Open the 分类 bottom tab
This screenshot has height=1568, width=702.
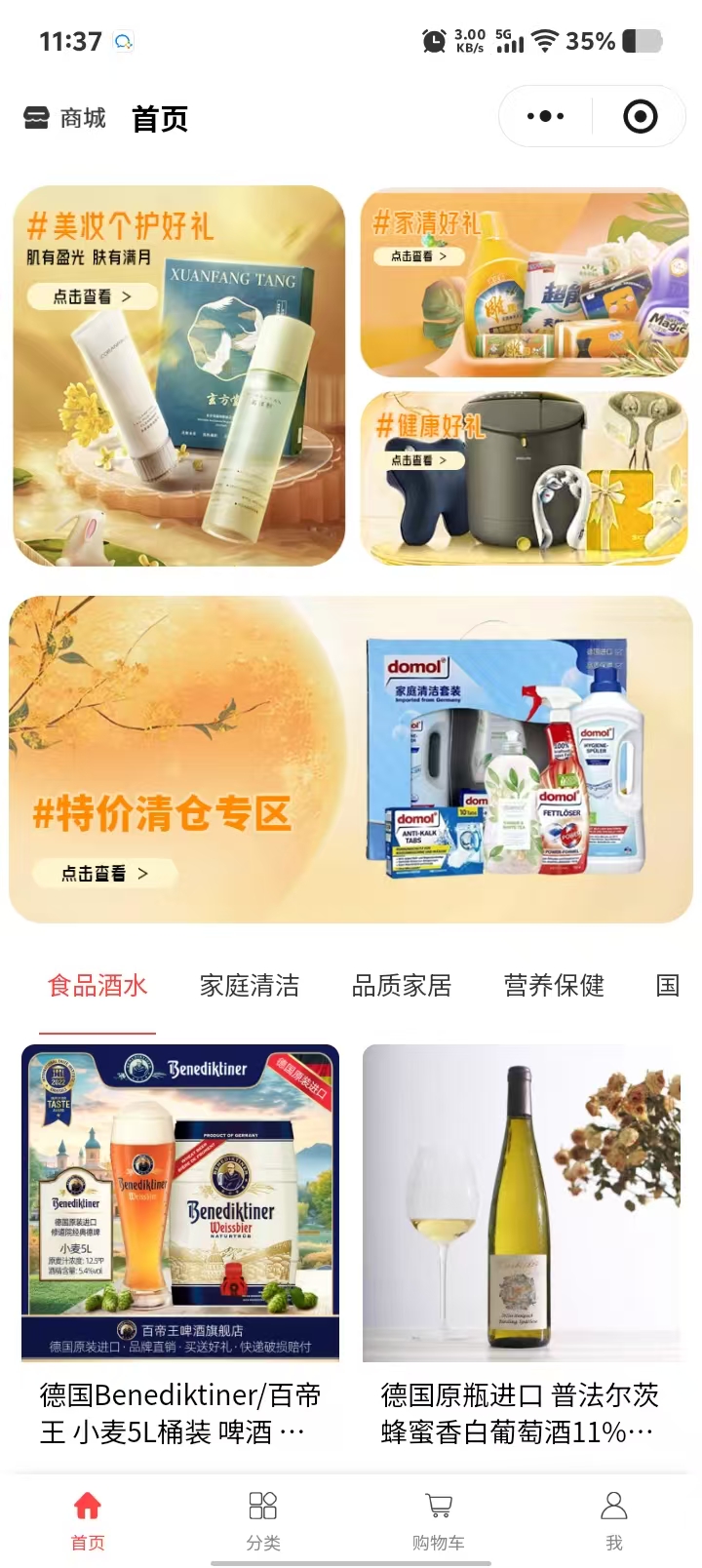(x=263, y=1519)
